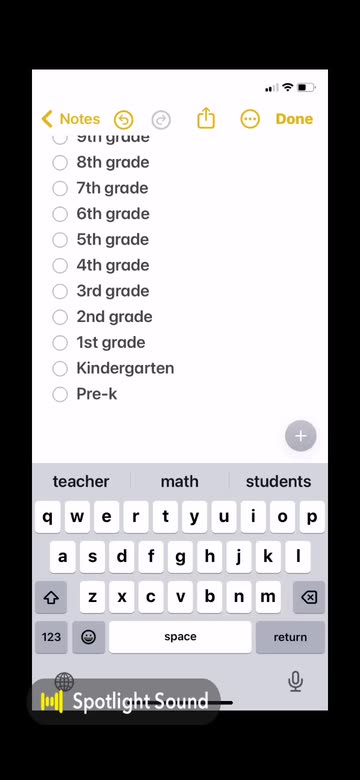The image size is (360, 780).
Task: Check off the 8th grade item
Action: pos(60,162)
